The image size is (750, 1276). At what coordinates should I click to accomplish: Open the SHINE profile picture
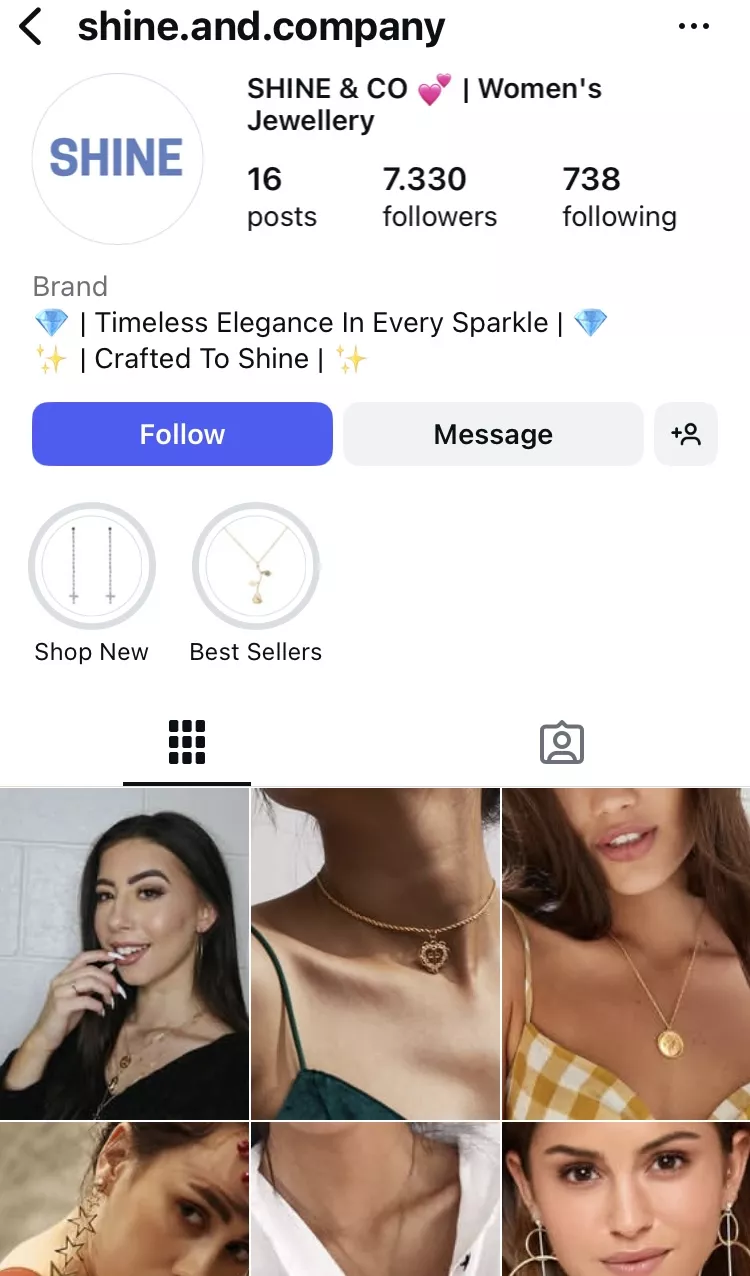117,158
